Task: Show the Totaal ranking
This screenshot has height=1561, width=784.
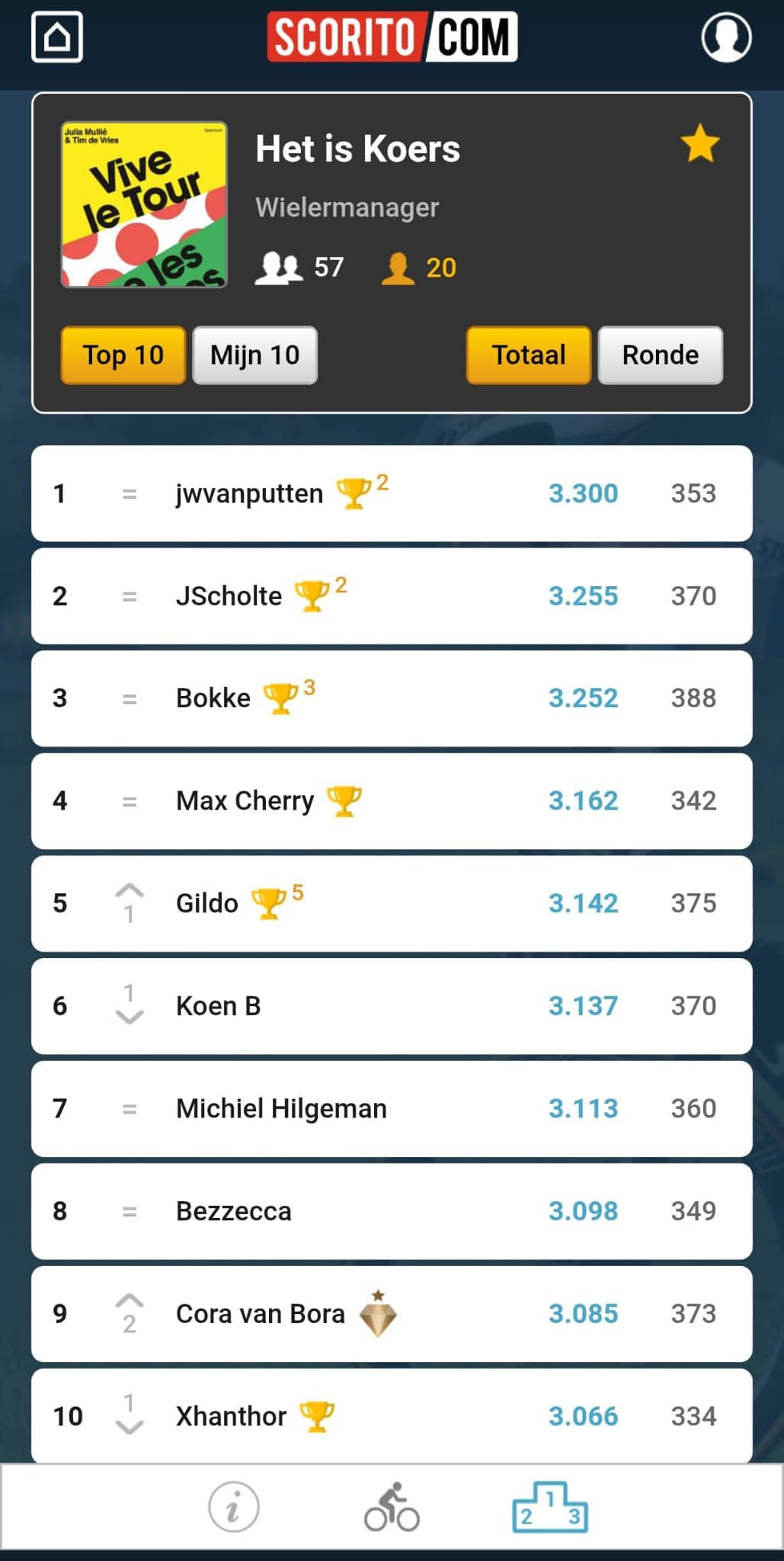Action: tap(529, 355)
